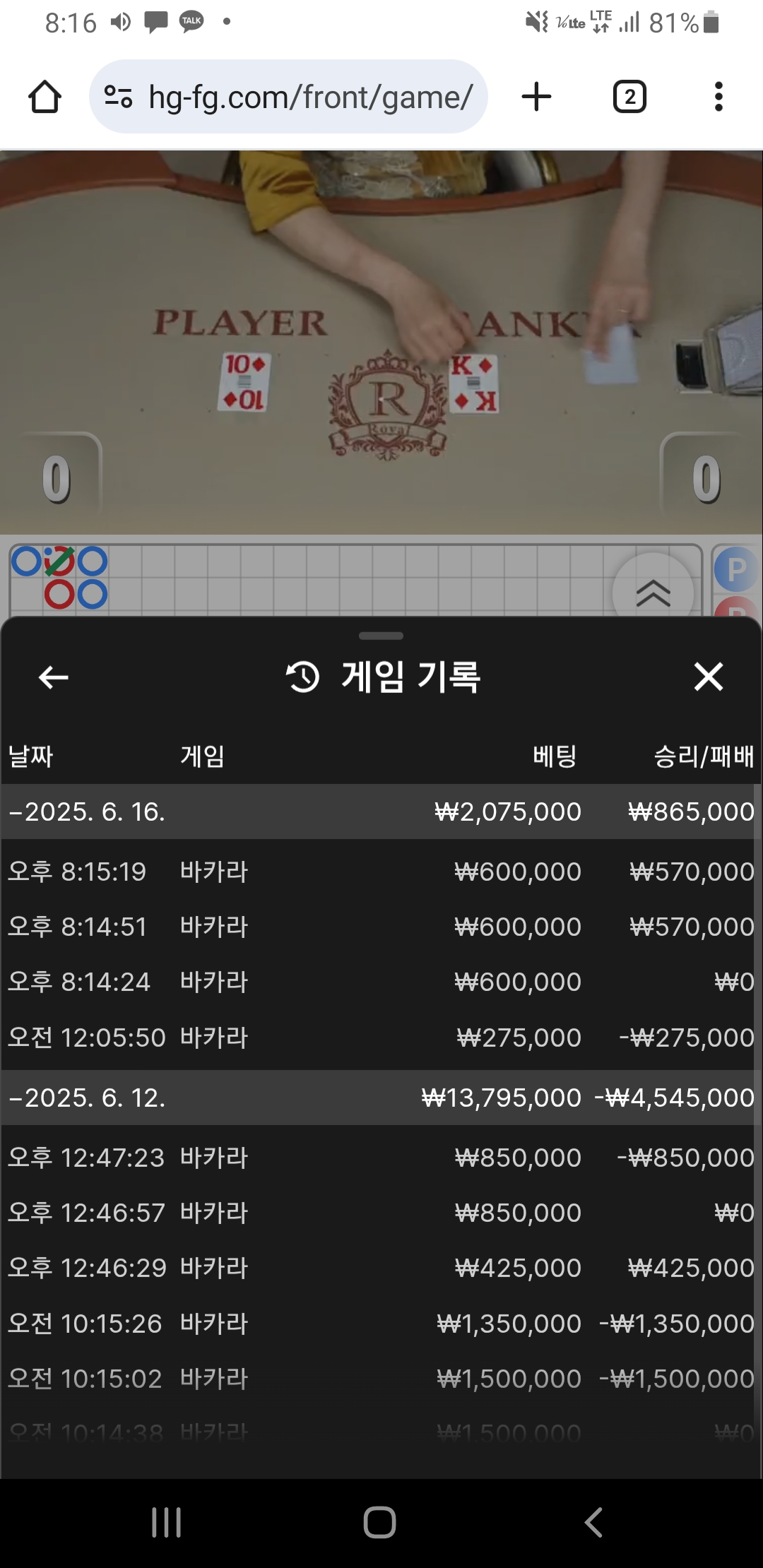
Task: Collapse the 2025. 6. 16. date group
Action: click(88, 812)
